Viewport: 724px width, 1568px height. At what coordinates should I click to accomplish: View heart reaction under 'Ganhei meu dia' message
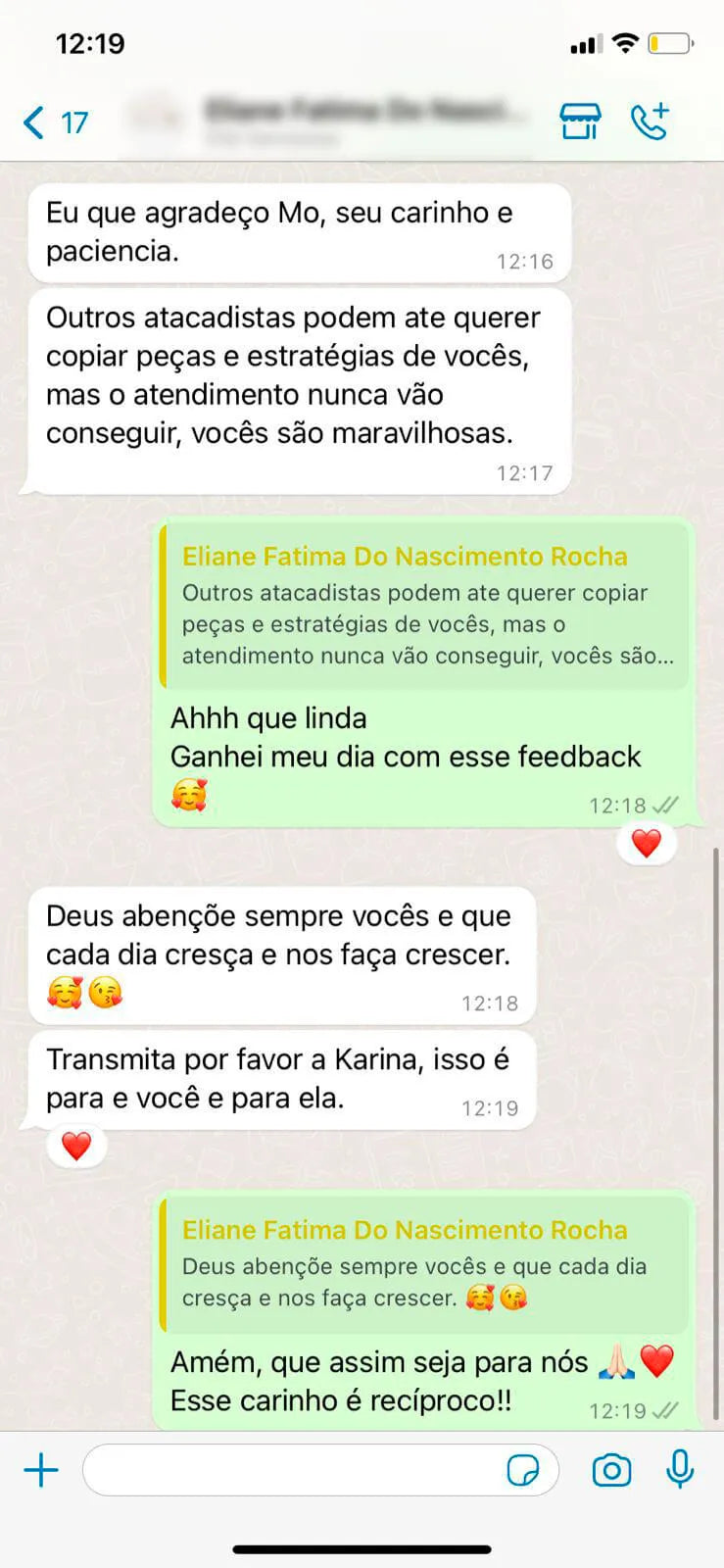[647, 844]
